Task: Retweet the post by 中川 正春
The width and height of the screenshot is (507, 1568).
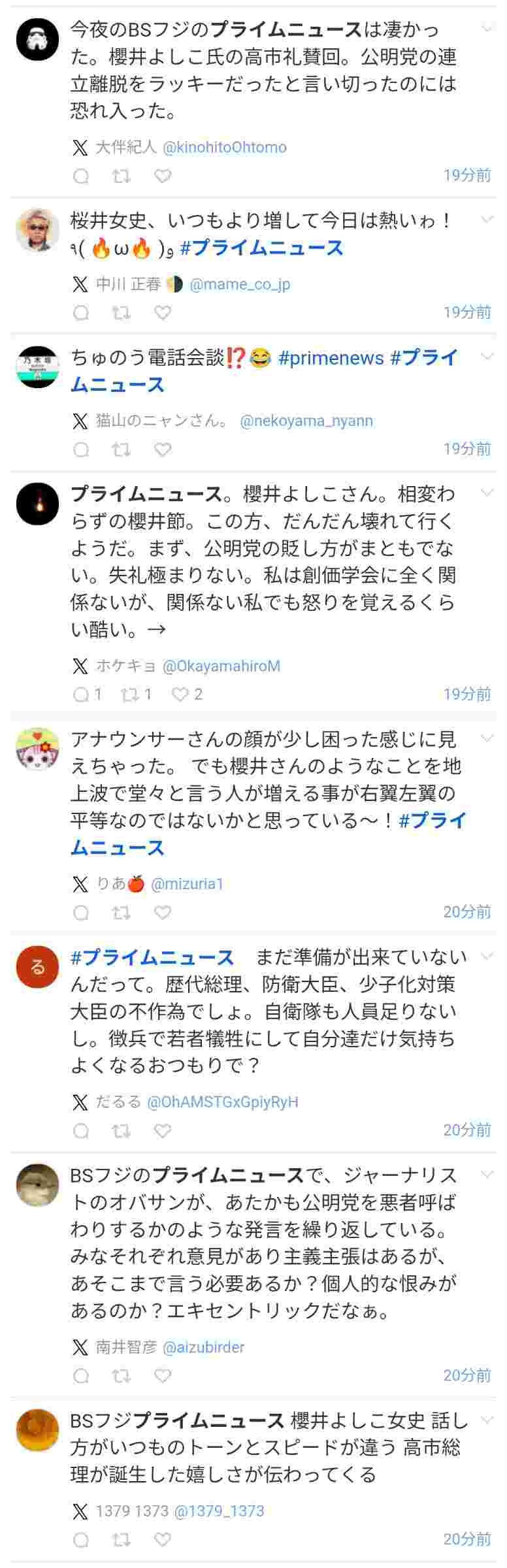Action: pyautogui.click(x=121, y=313)
